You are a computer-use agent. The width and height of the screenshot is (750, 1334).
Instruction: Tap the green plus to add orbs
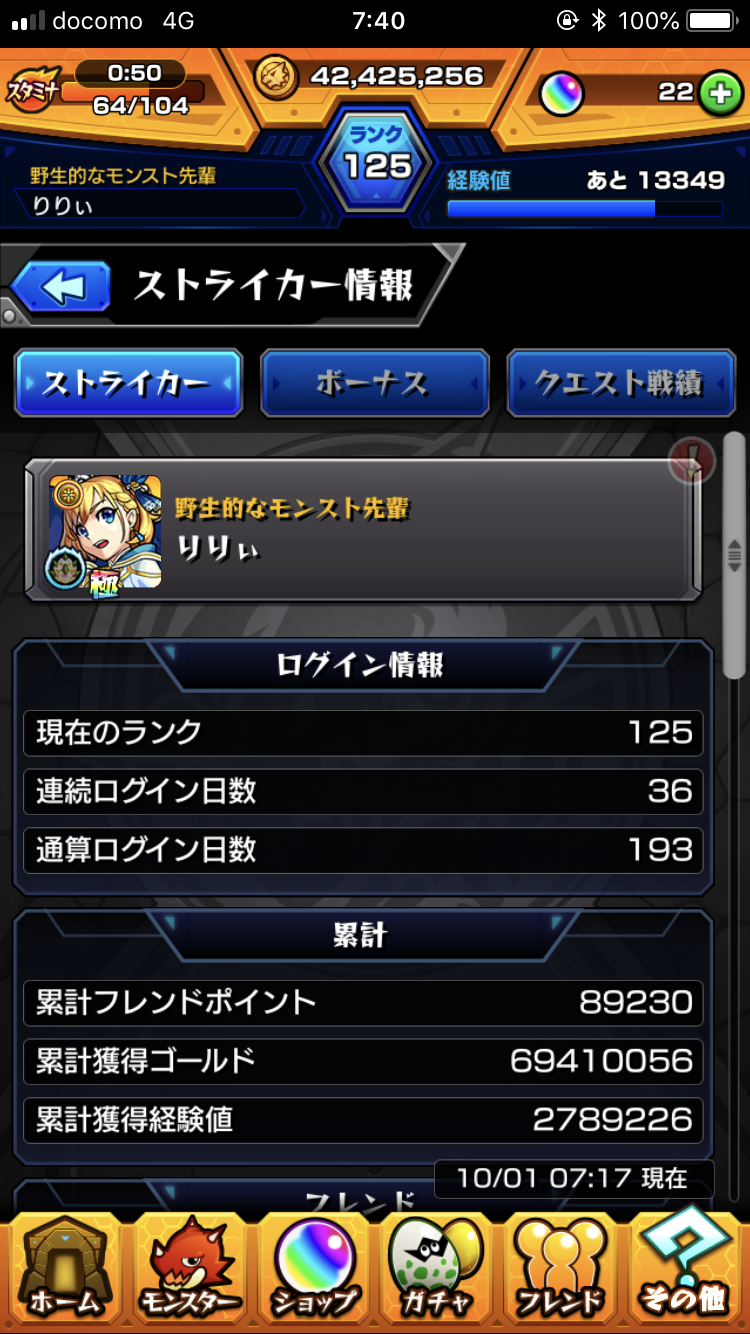717,93
